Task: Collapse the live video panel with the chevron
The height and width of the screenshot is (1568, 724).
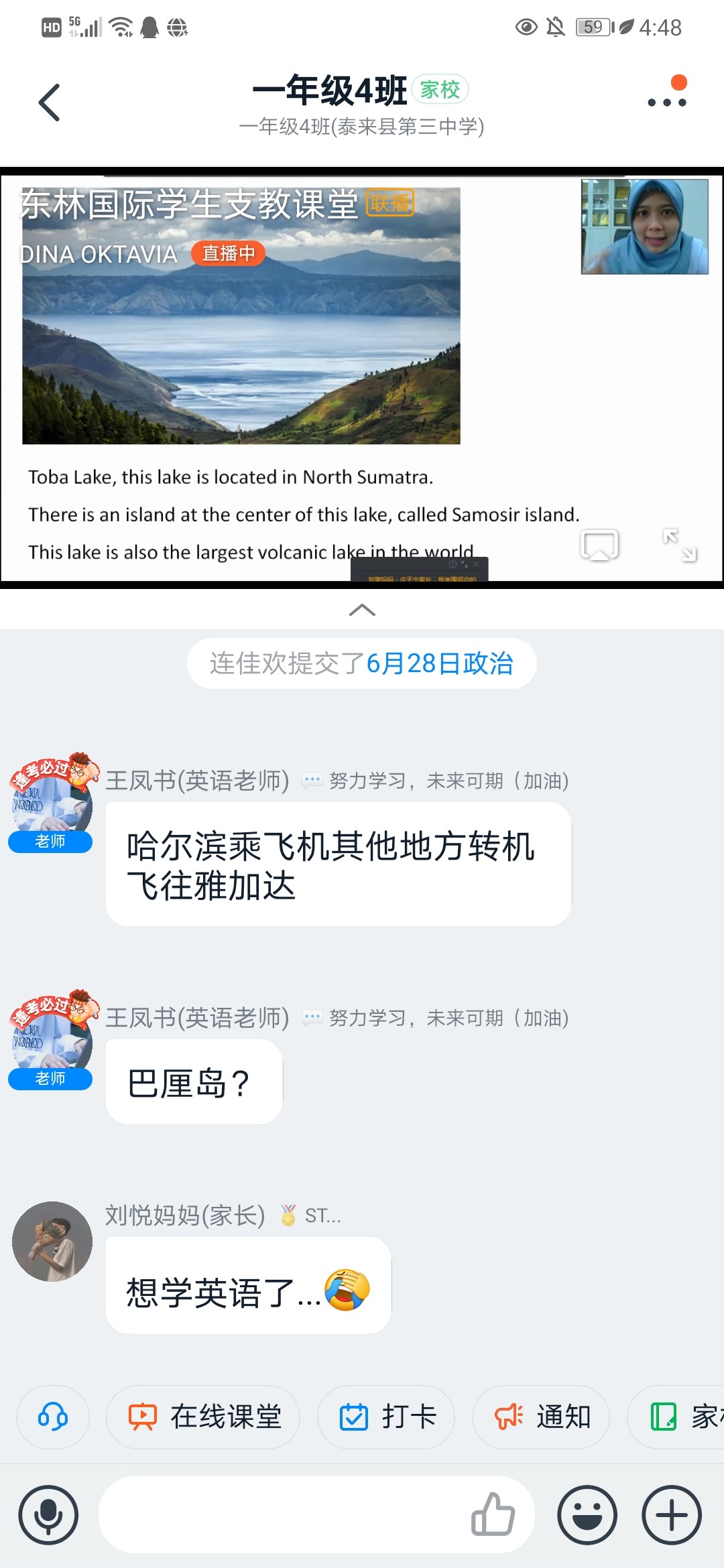Action: (x=362, y=610)
